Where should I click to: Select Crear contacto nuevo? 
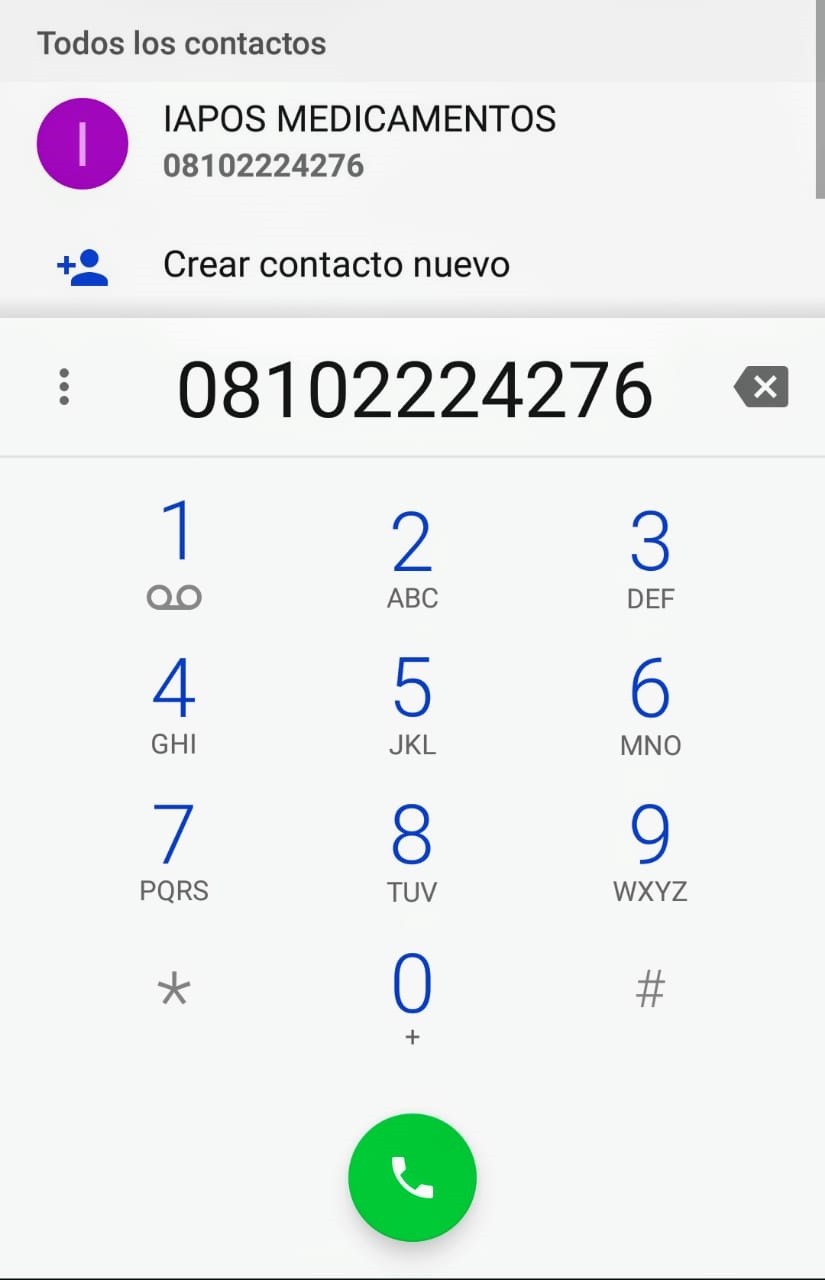(x=336, y=265)
